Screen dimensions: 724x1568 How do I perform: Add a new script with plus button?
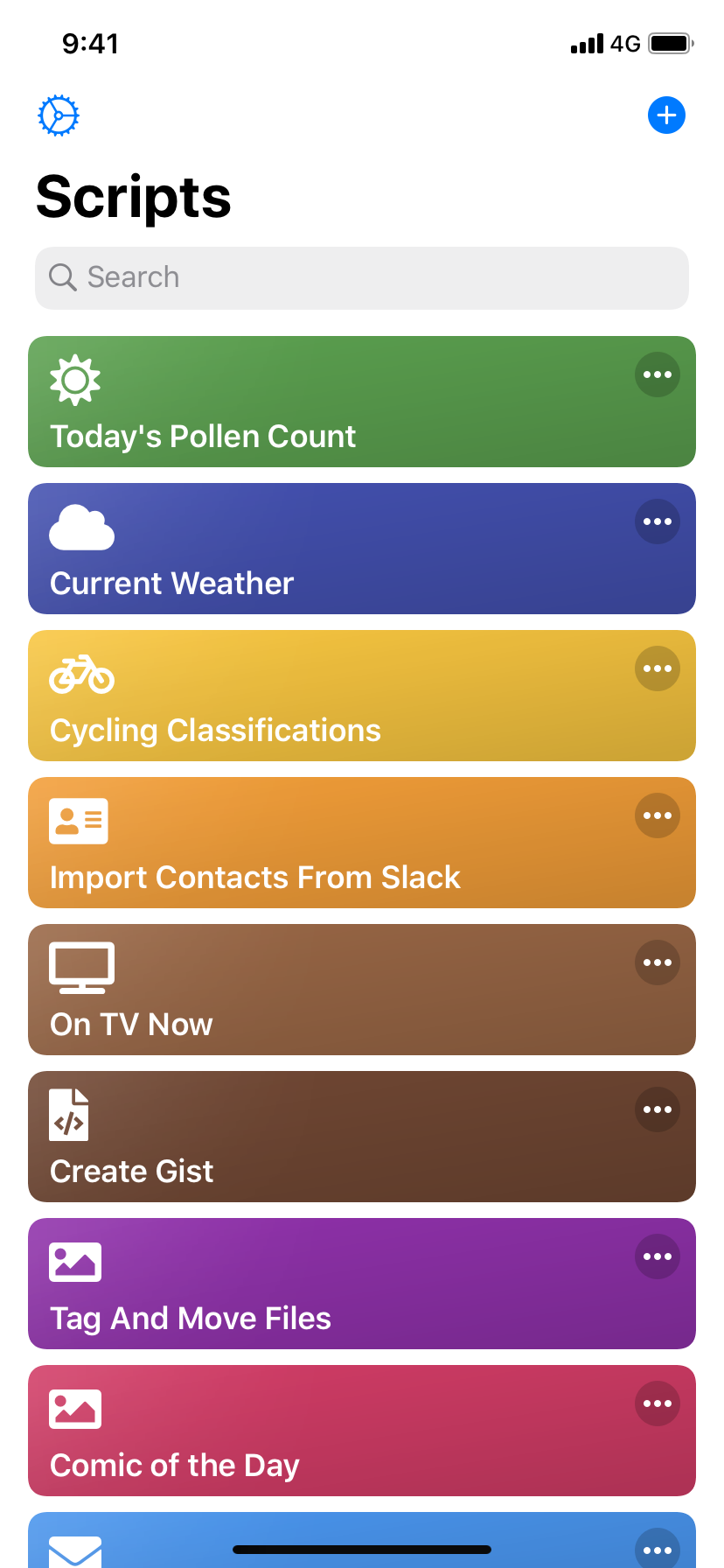[x=666, y=115]
